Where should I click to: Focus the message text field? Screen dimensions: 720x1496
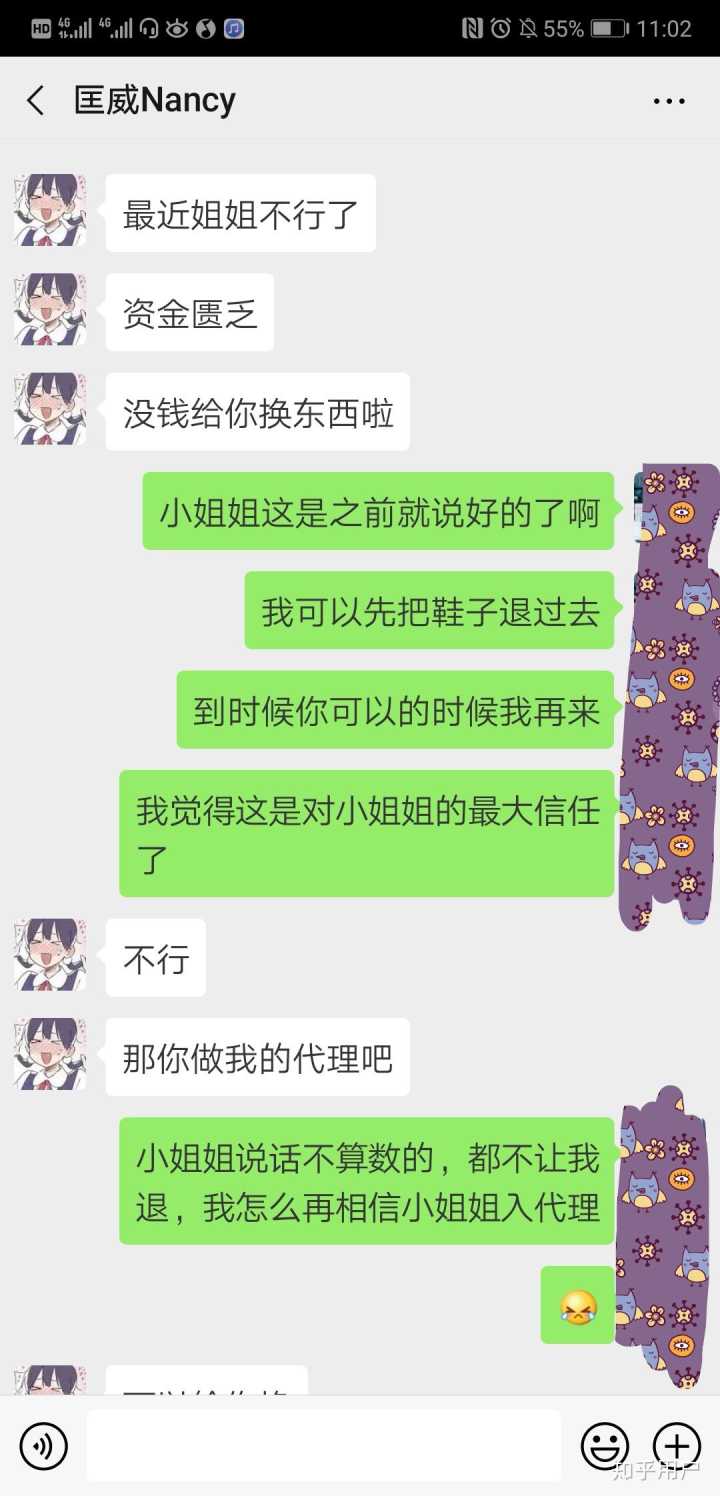point(324,1446)
